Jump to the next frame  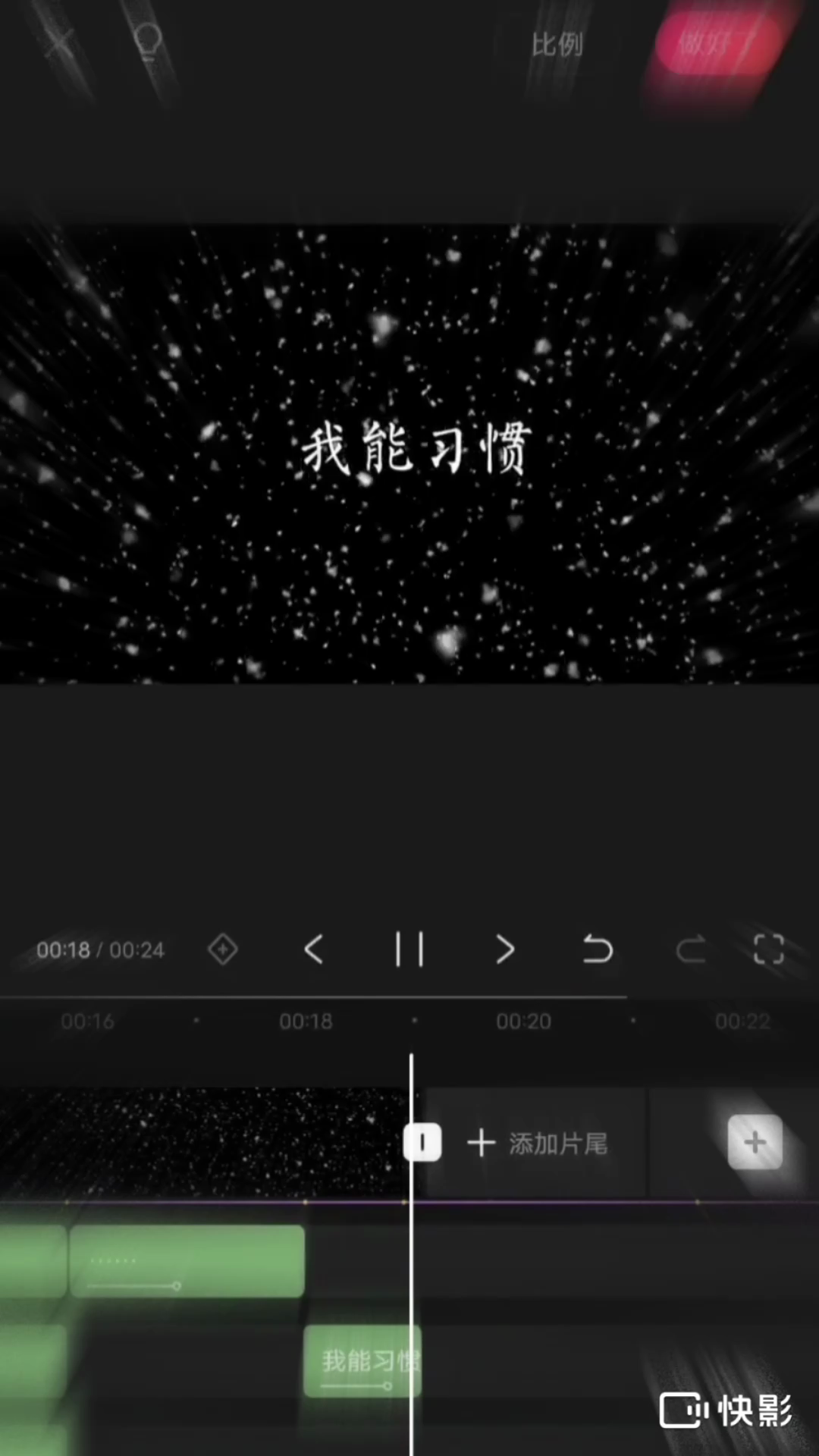point(505,949)
